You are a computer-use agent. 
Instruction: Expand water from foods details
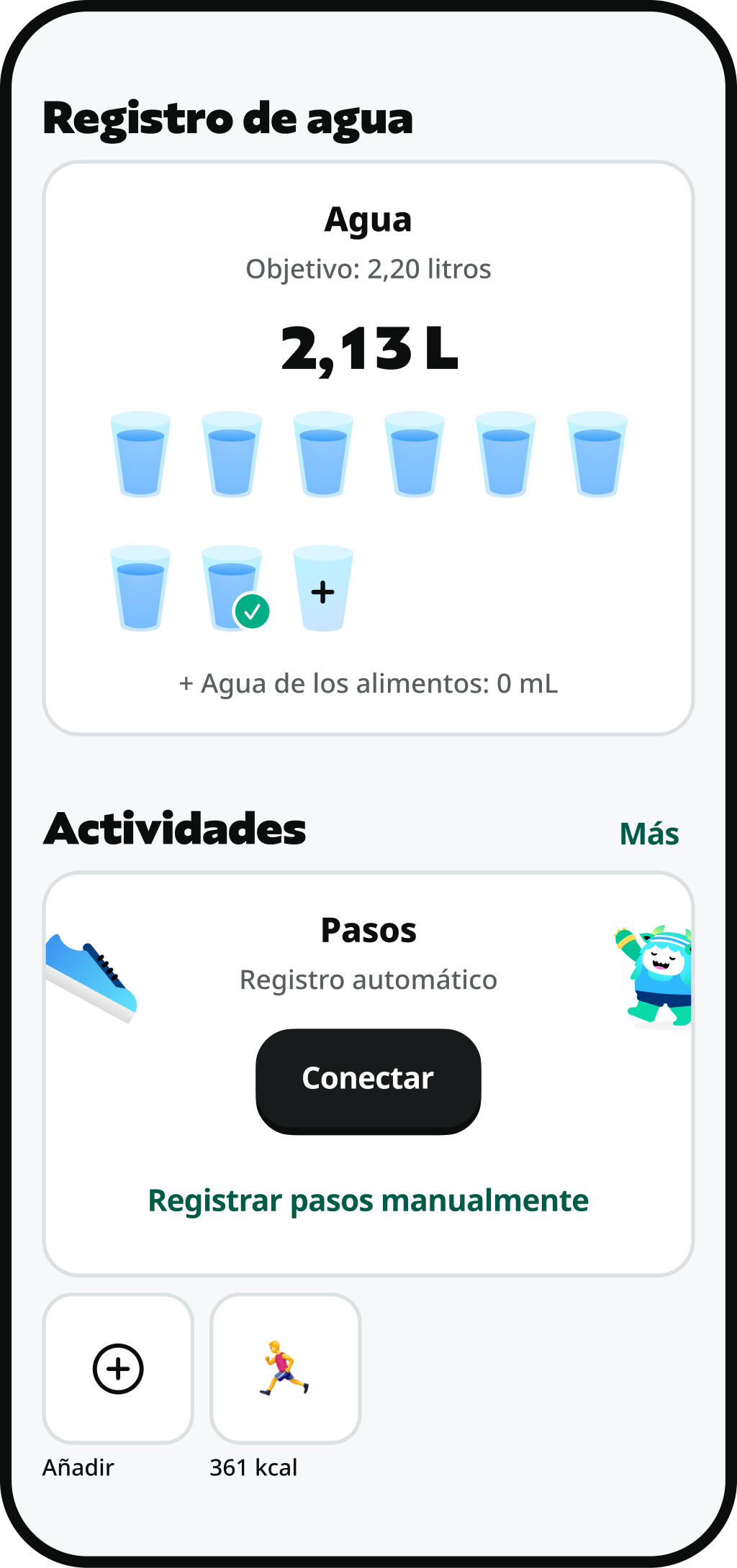coord(368,684)
